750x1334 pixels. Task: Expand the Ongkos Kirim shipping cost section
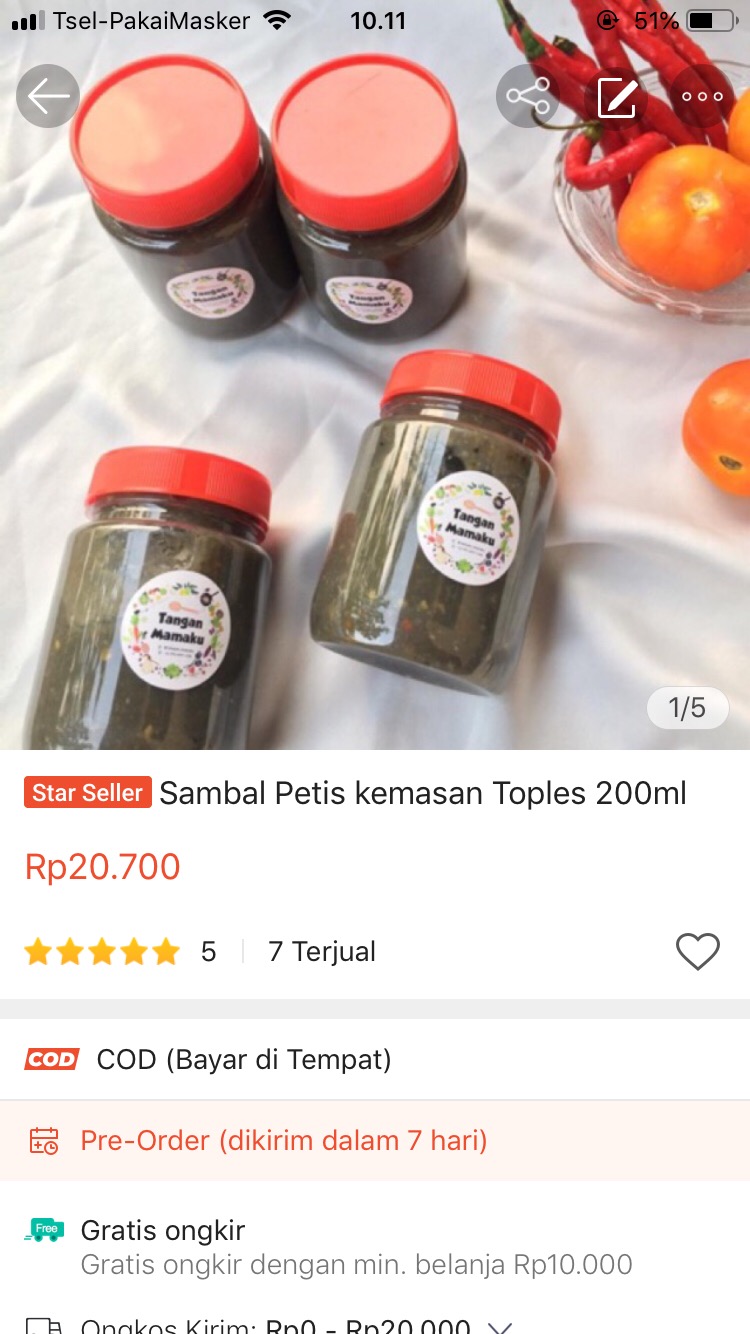375,1325
